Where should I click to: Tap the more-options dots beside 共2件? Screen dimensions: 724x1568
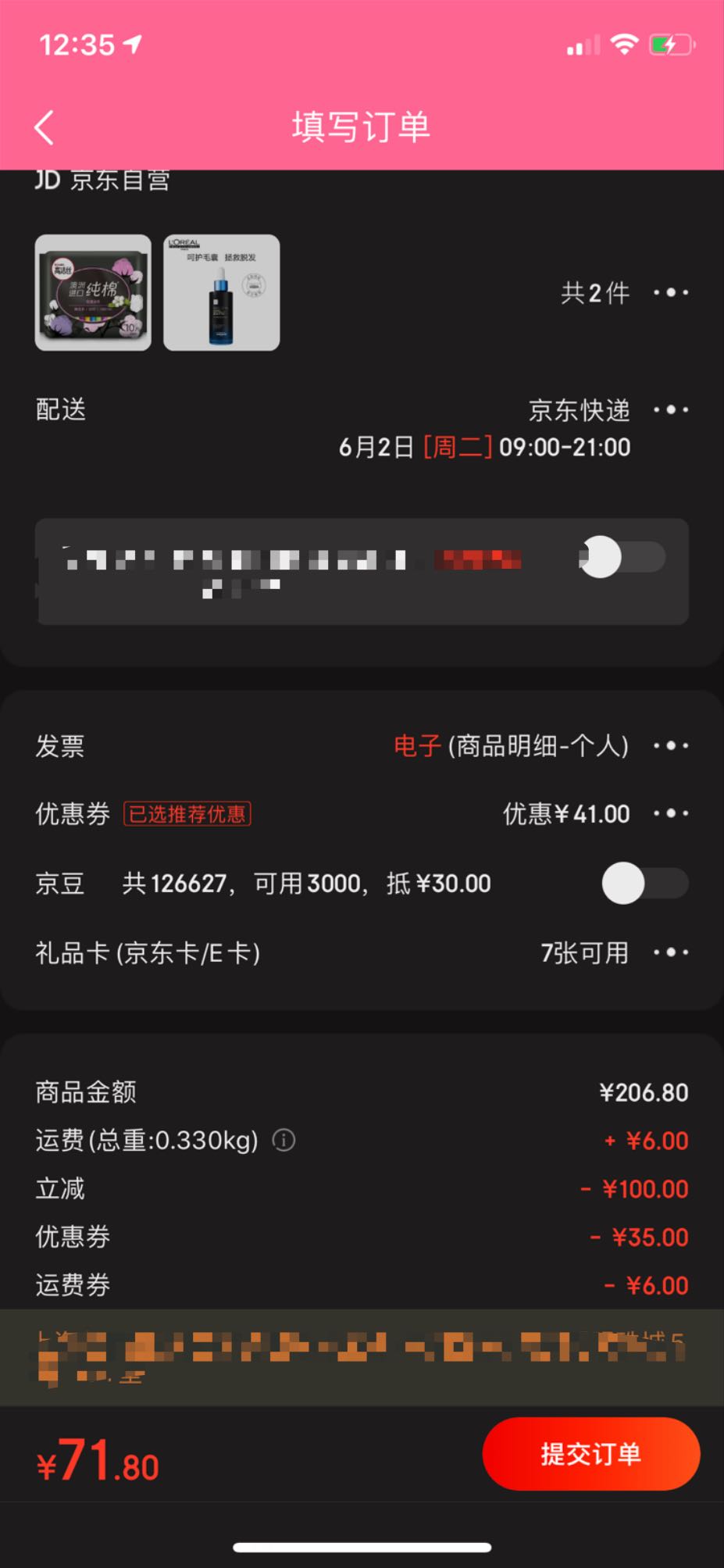click(x=670, y=293)
